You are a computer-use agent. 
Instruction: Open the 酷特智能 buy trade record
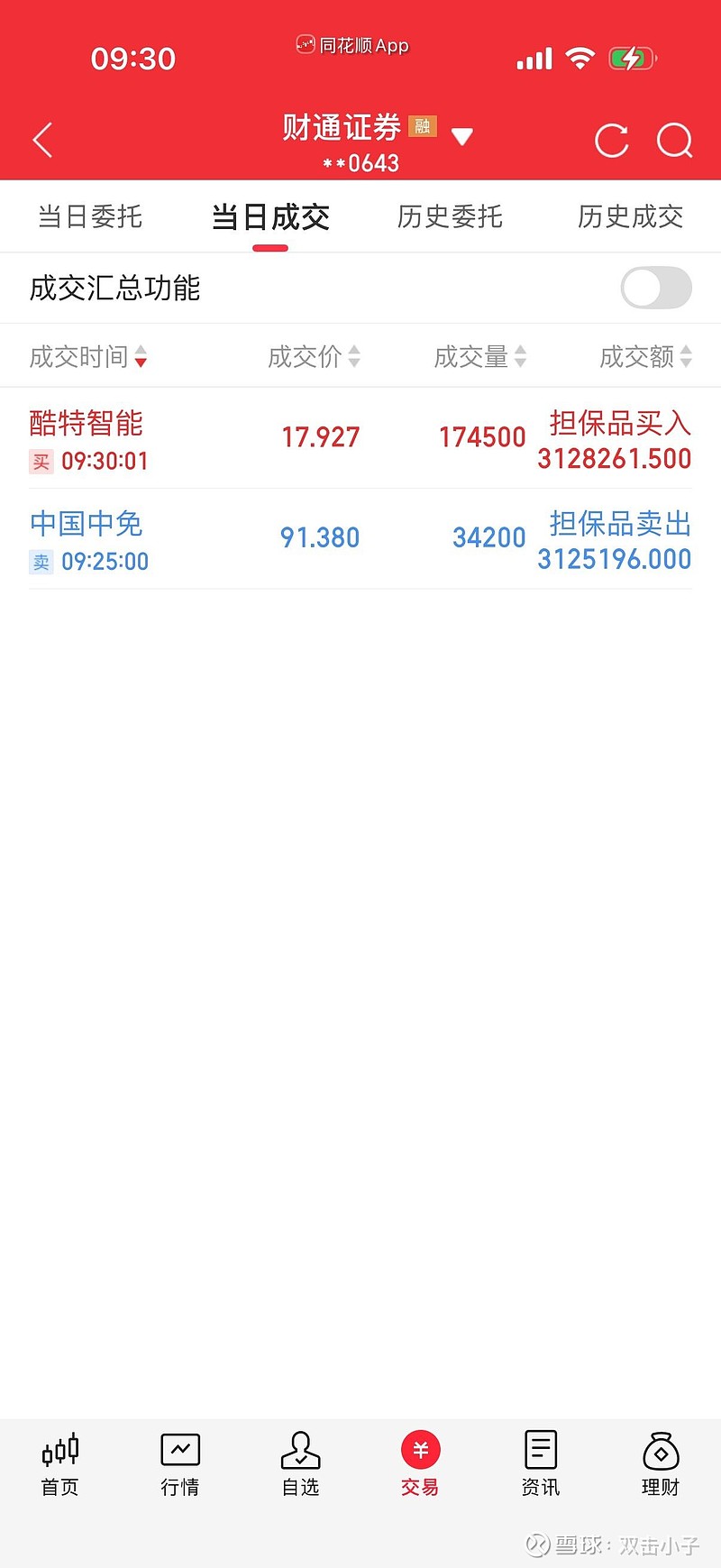coord(360,439)
